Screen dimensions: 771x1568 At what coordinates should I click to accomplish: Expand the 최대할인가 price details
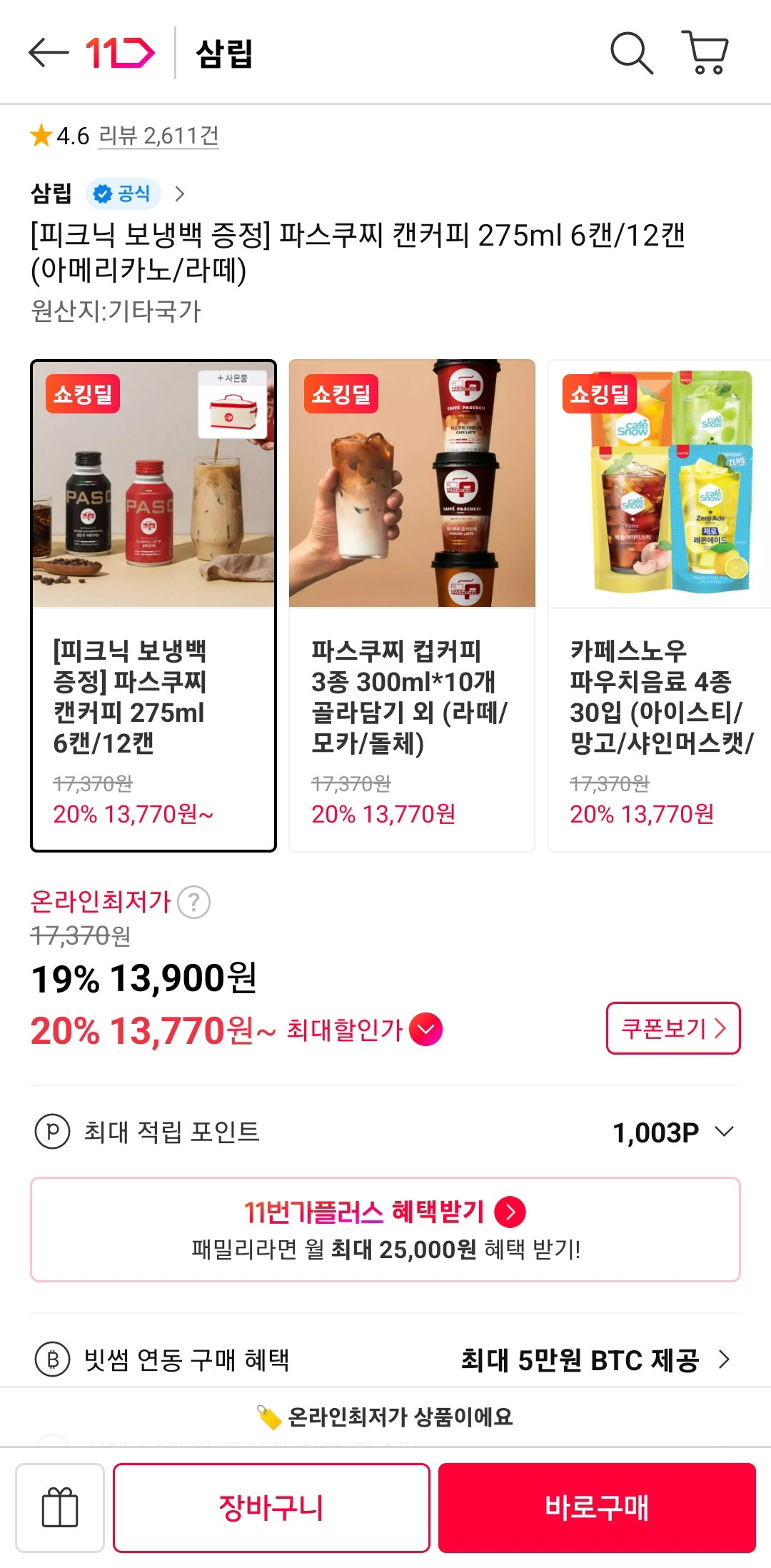coord(425,1030)
